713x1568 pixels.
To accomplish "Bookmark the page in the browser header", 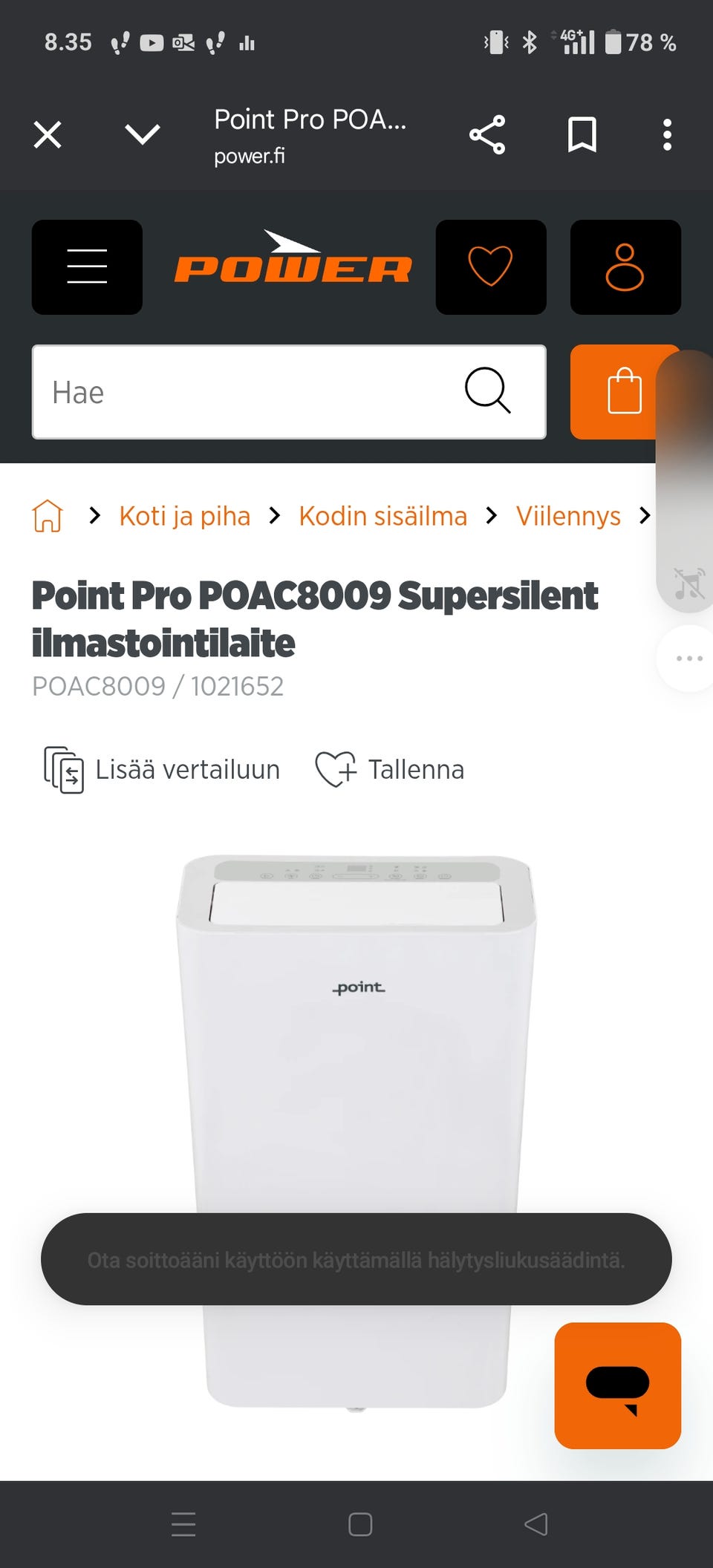I will point(582,134).
